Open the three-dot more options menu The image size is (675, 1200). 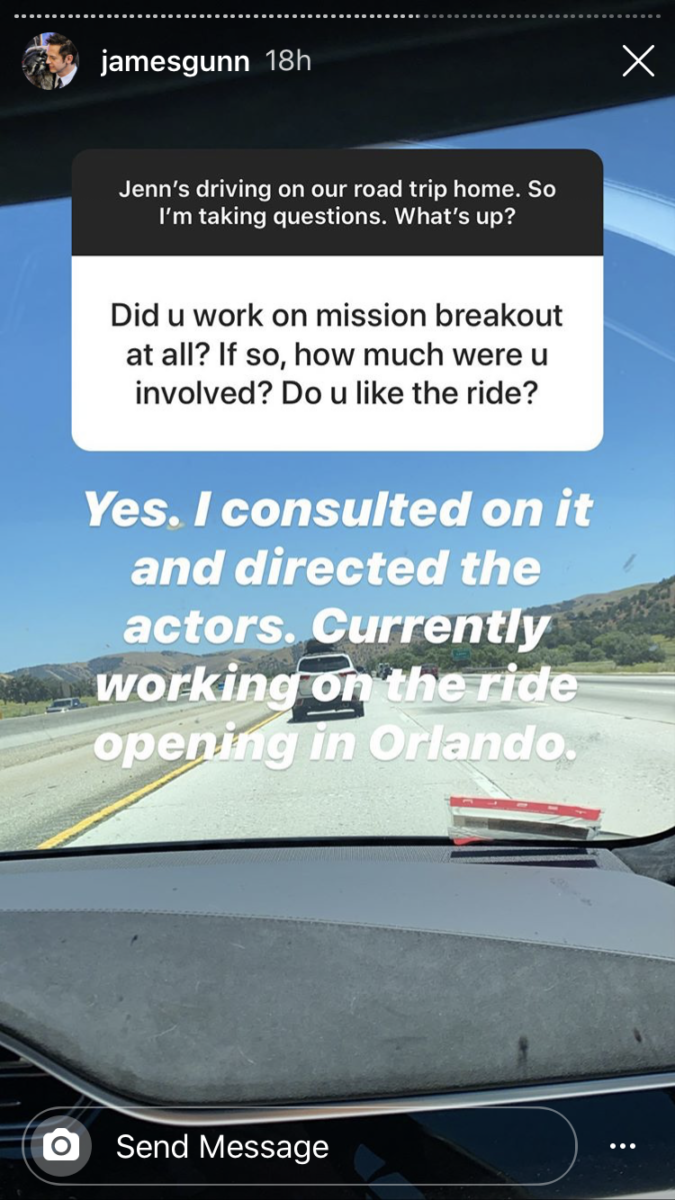pos(623,1146)
